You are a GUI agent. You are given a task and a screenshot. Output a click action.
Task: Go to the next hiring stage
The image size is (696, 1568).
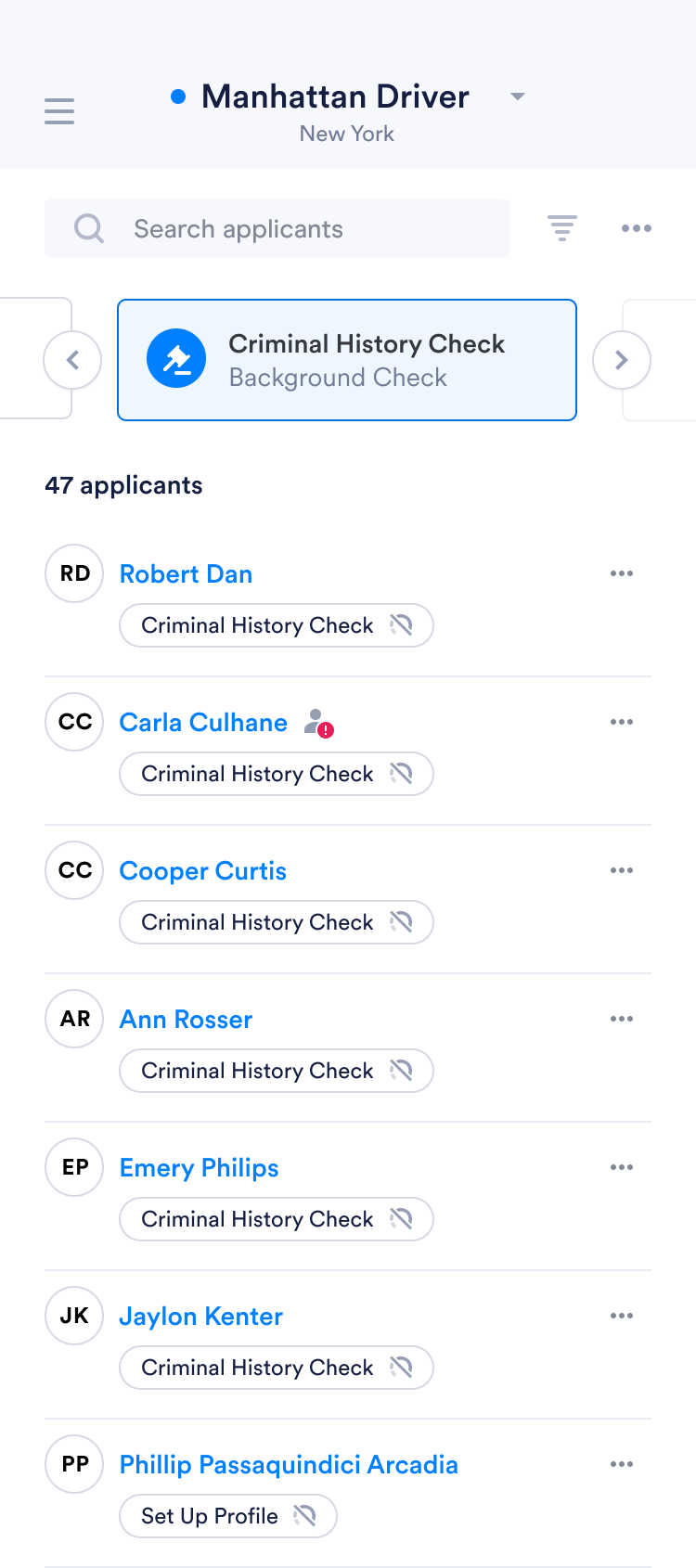pos(622,360)
